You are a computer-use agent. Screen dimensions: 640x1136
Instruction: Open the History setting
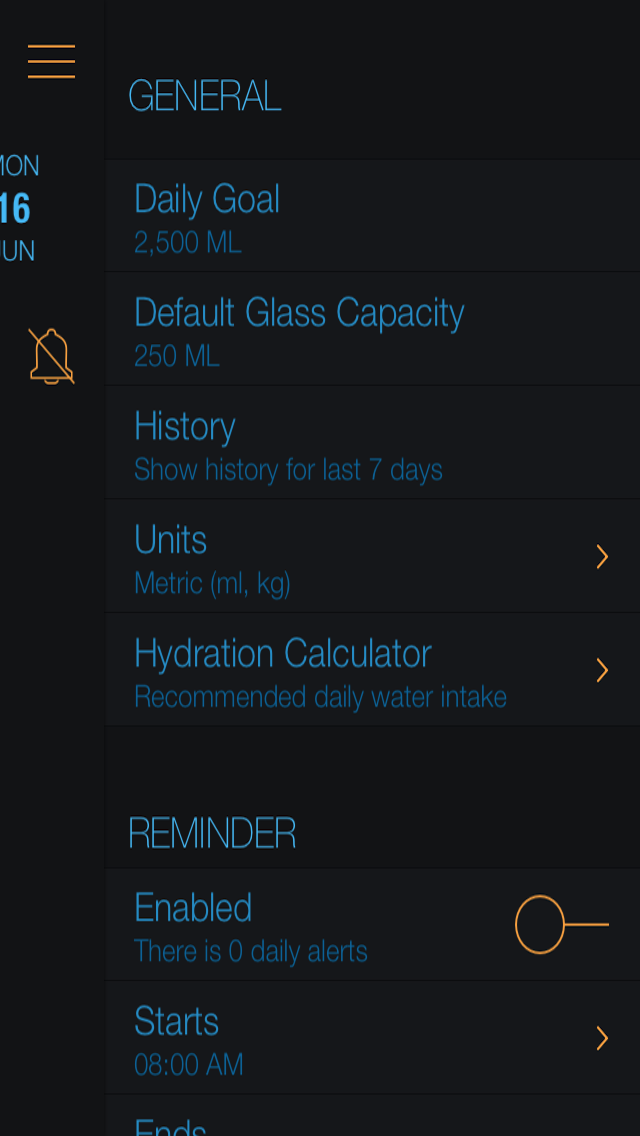click(373, 443)
